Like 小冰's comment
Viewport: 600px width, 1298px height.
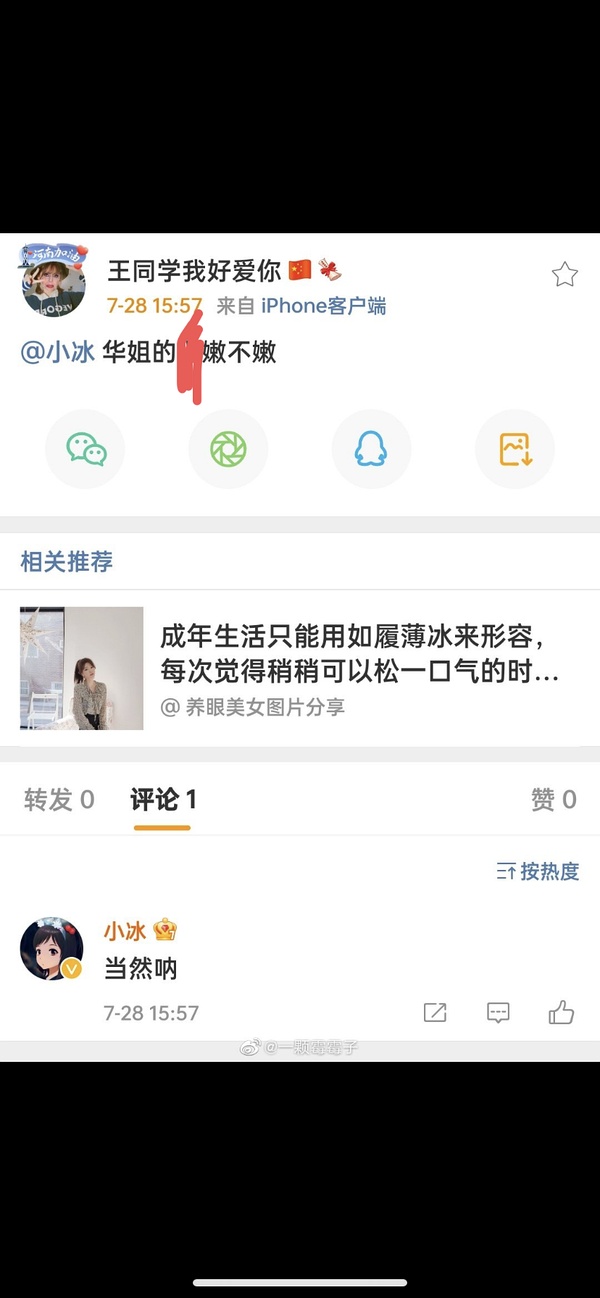pyautogui.click(x=561, y=1013)
